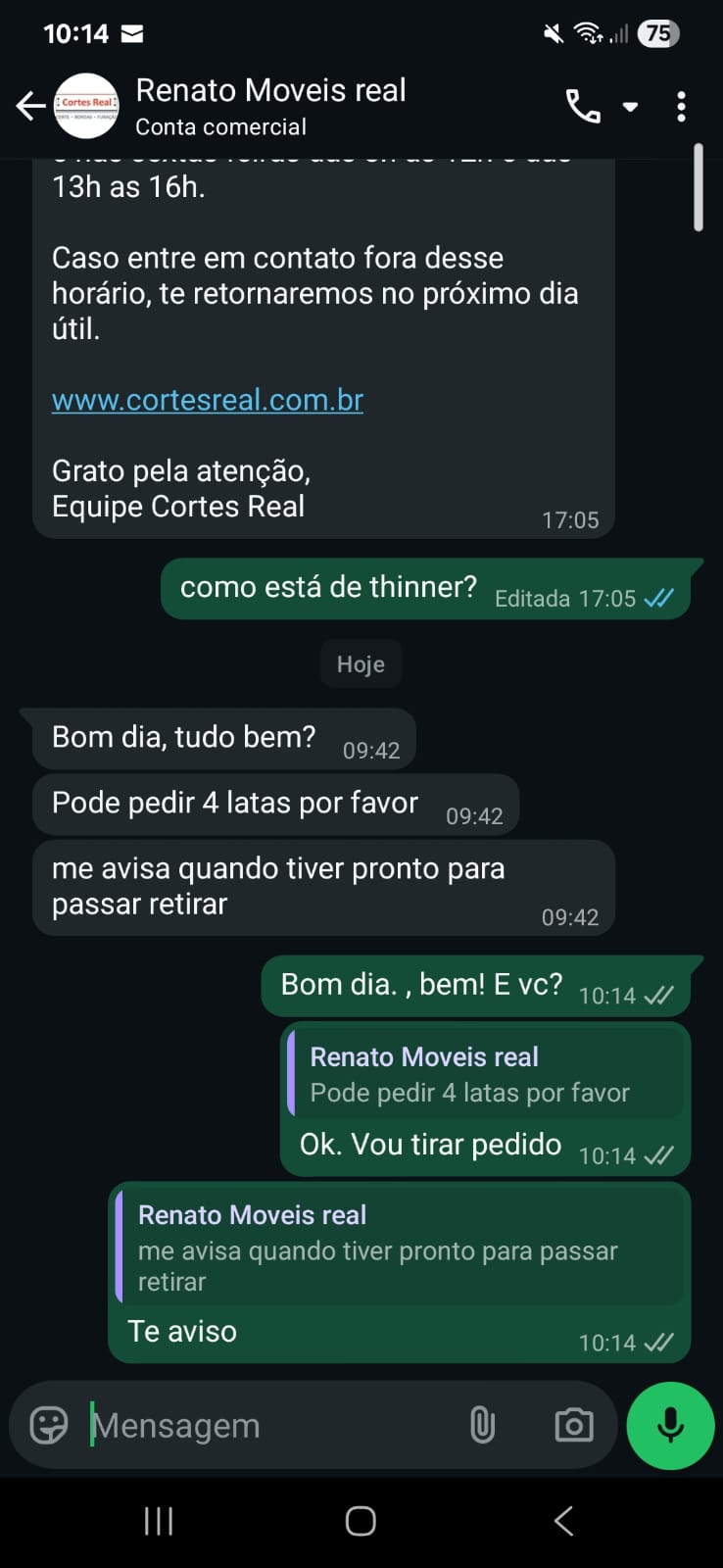Expand the call options dropdown arrow
This screenshot has width=723, height=1568.
[631, 106]
